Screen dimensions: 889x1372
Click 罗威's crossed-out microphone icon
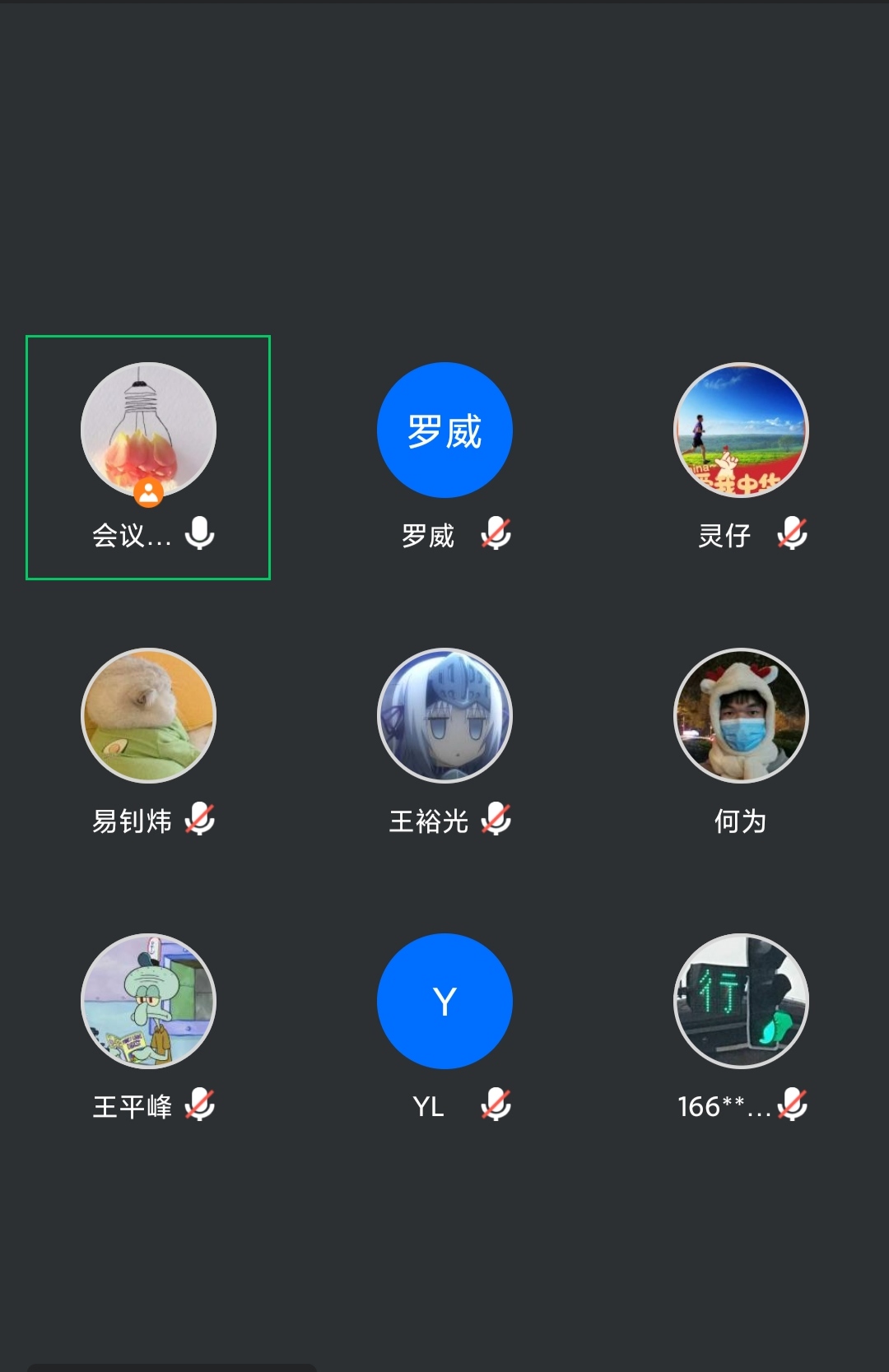[x=496, y=533]
